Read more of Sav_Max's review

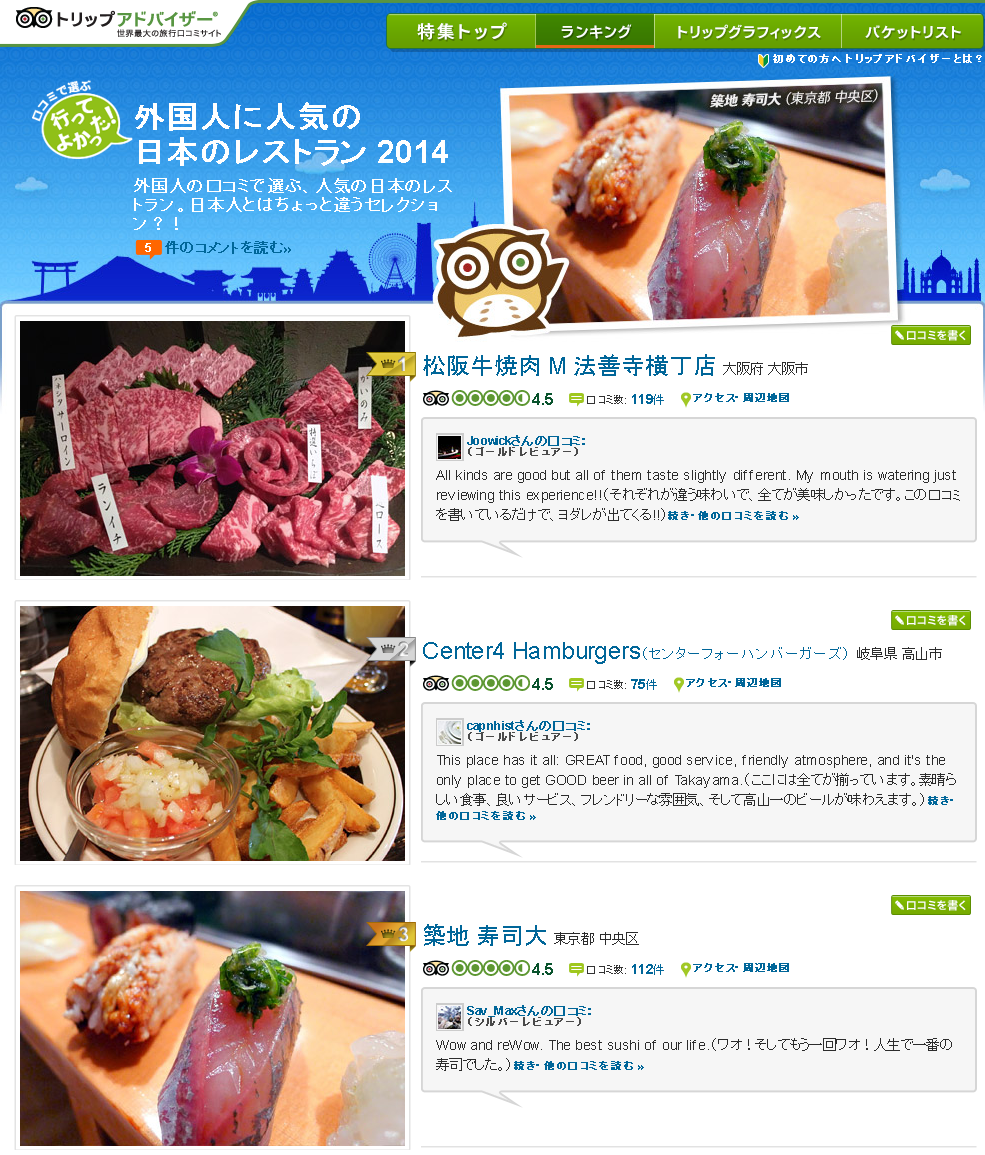(578, 1066)
